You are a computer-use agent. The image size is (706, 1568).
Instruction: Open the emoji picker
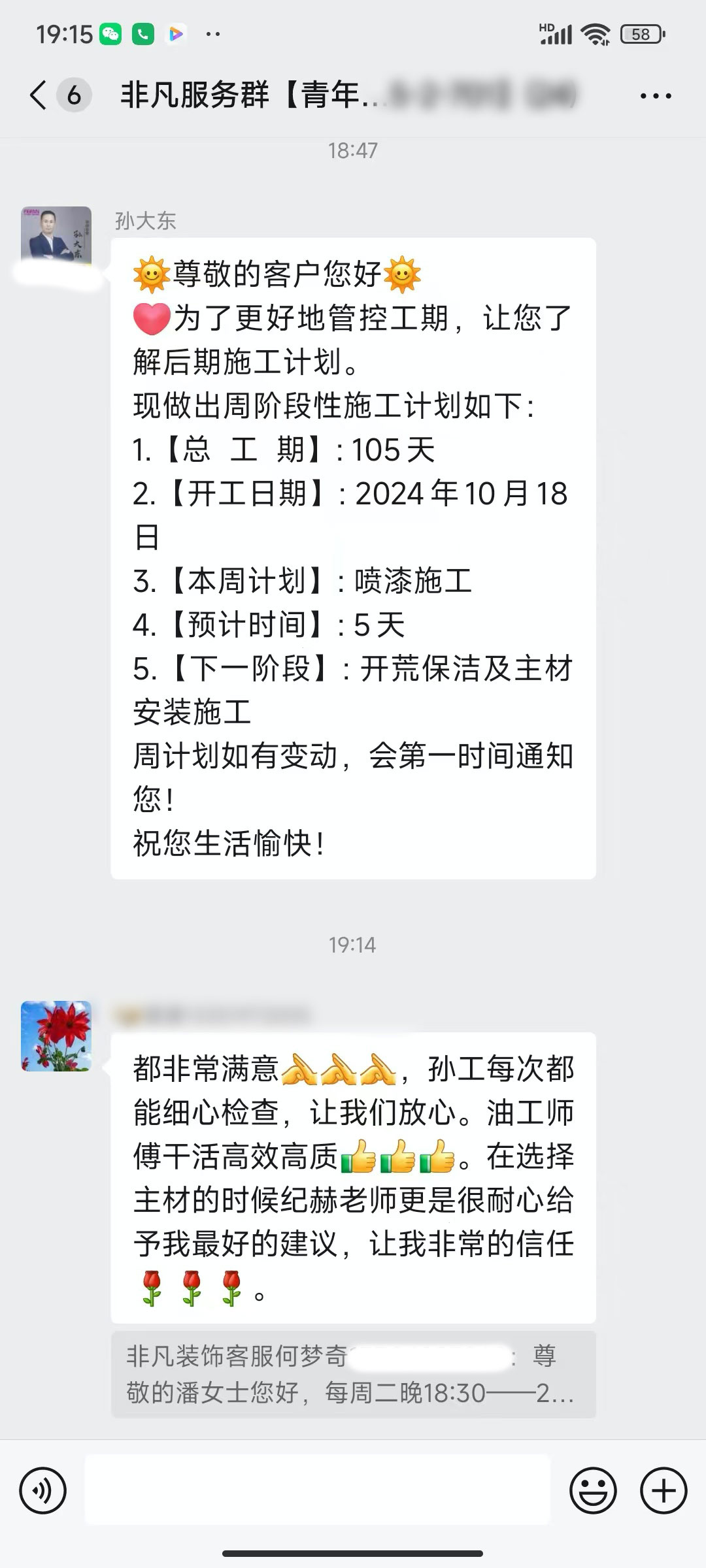tap(593, 1491)
